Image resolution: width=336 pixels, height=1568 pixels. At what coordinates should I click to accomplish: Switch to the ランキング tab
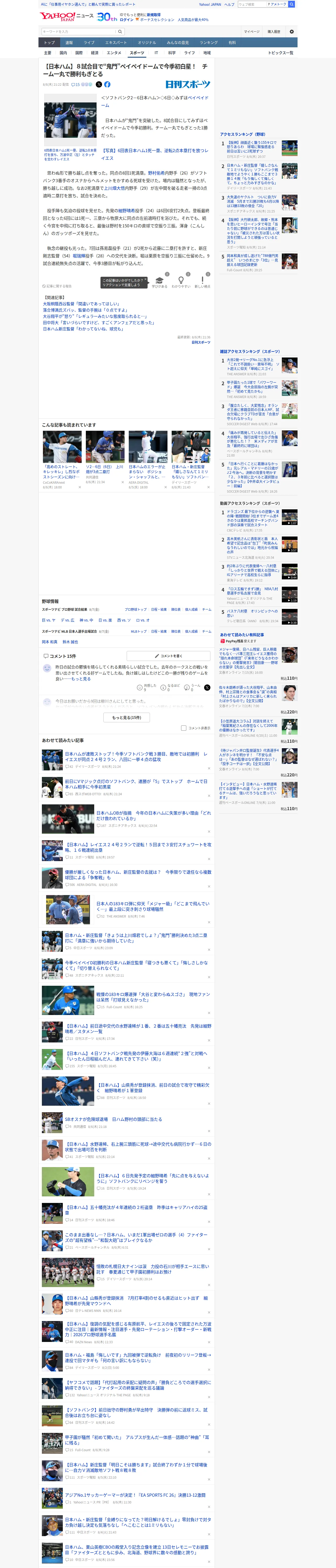209,43
